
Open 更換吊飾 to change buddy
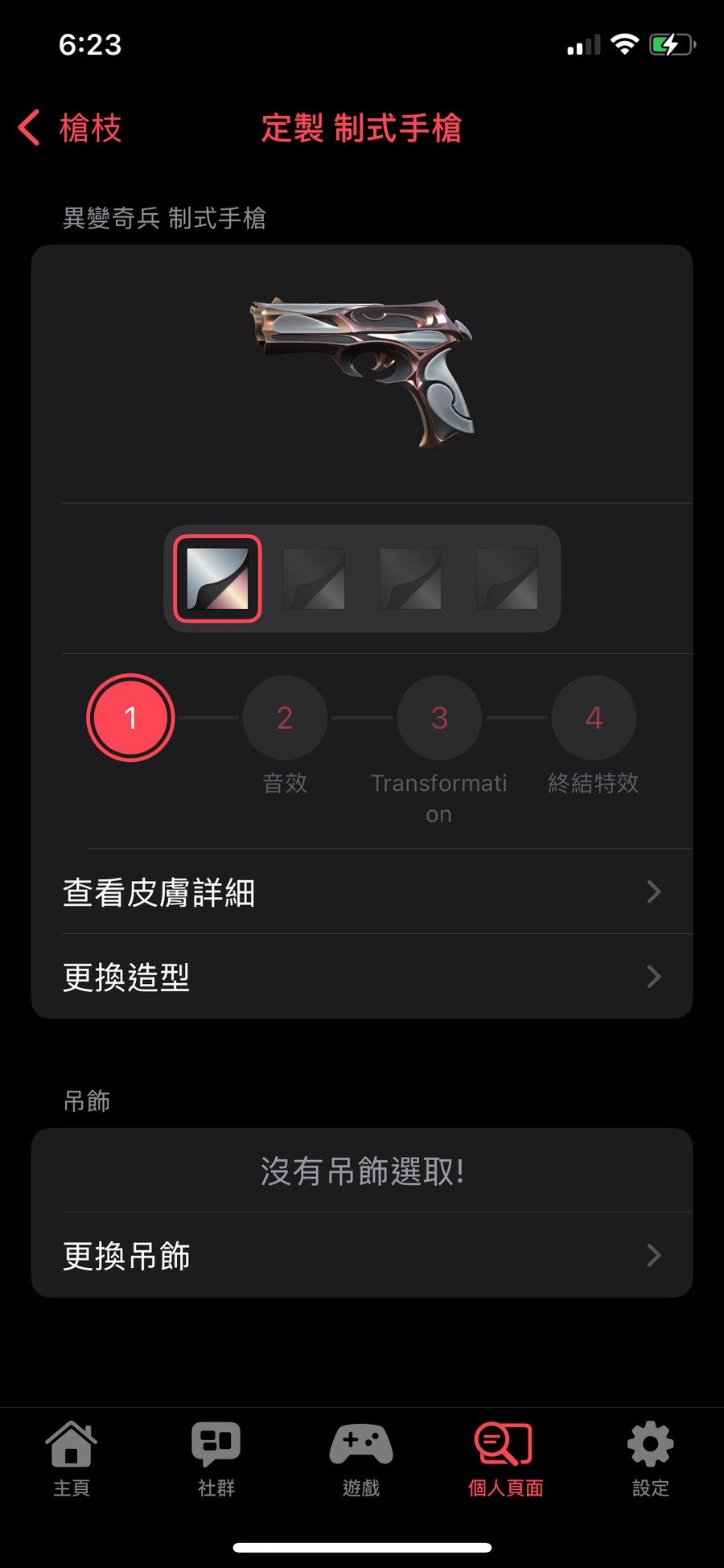(x=362, y=1255)
